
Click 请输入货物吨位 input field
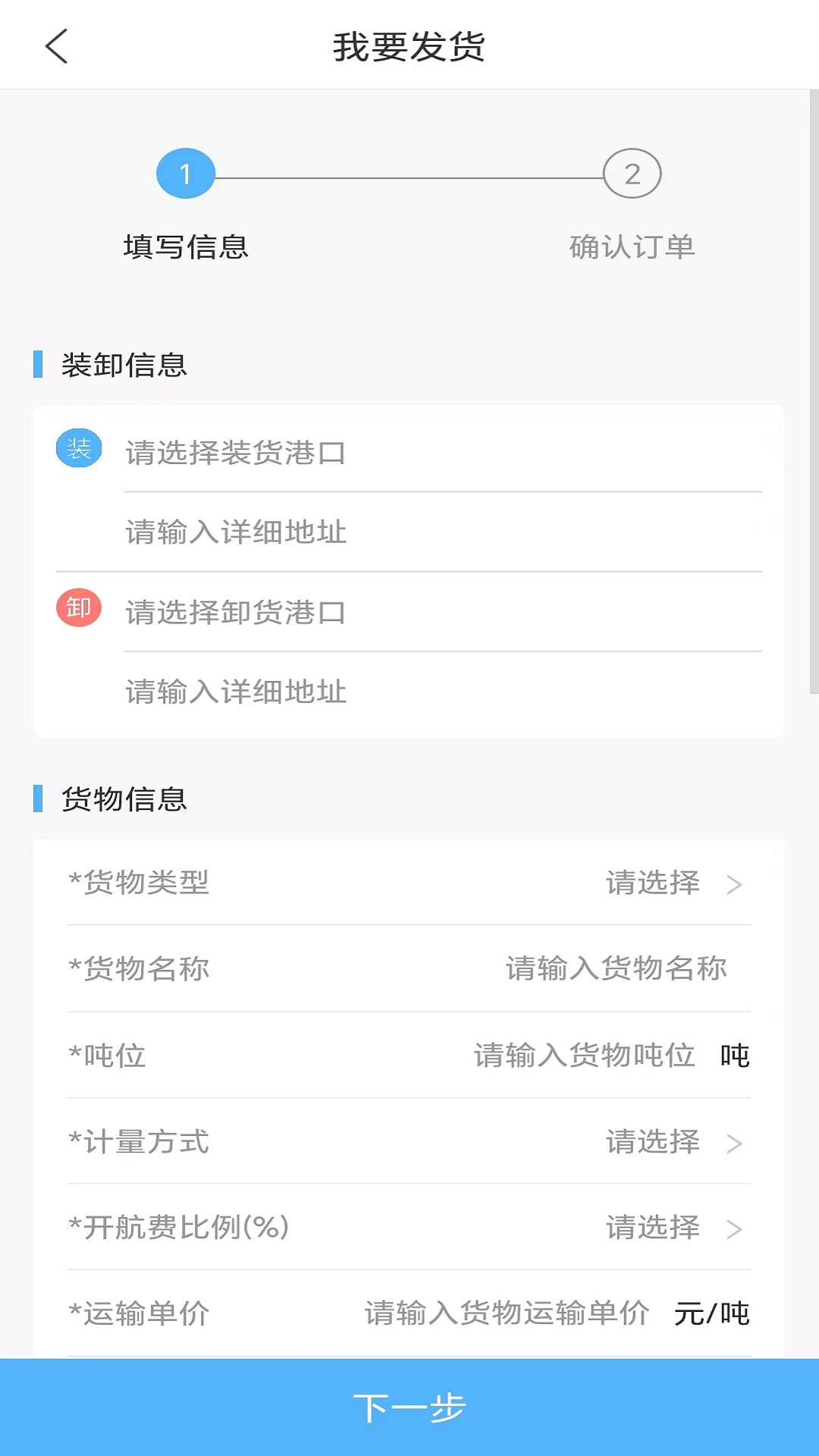(584, 1055)
